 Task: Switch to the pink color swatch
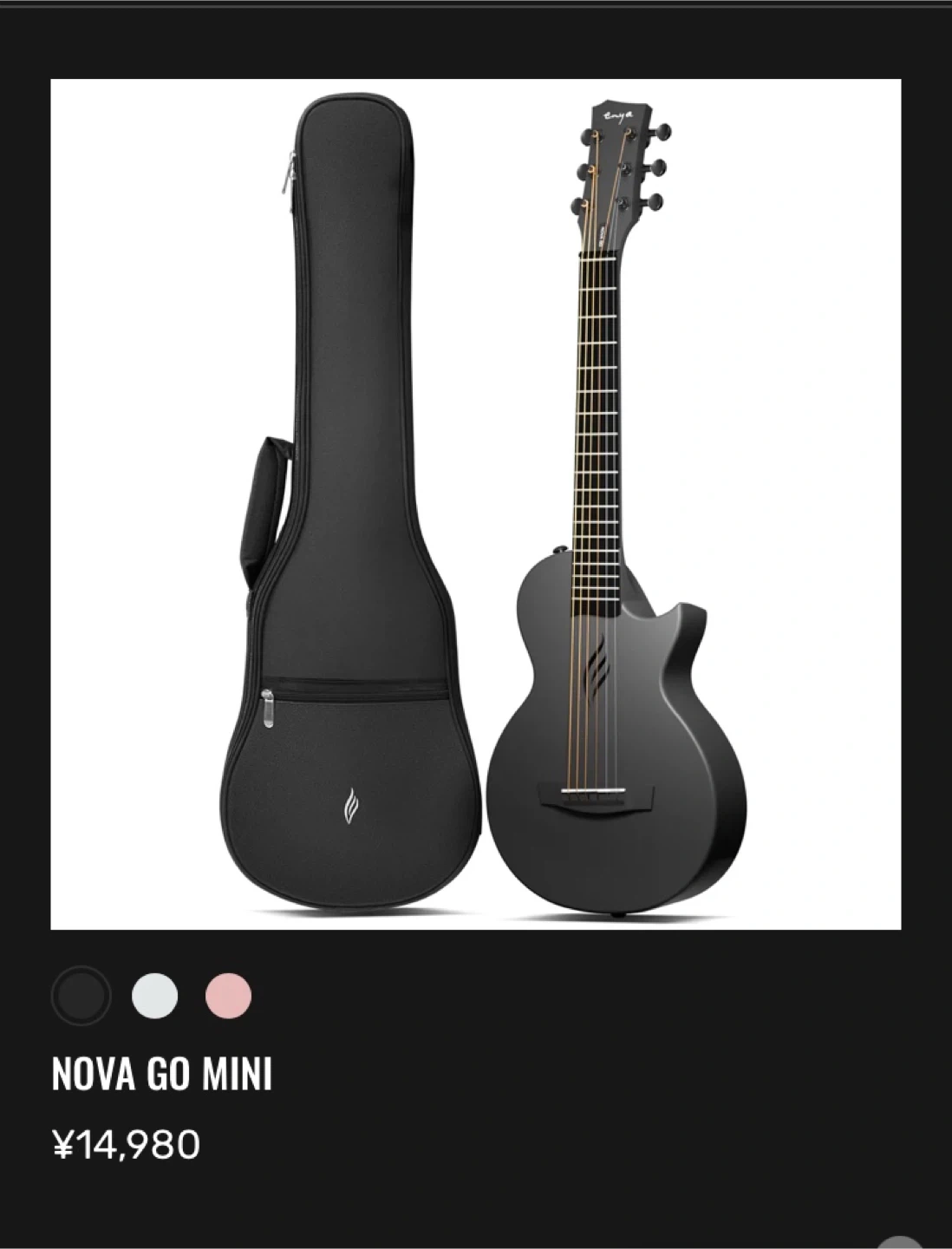pos(228,996)
